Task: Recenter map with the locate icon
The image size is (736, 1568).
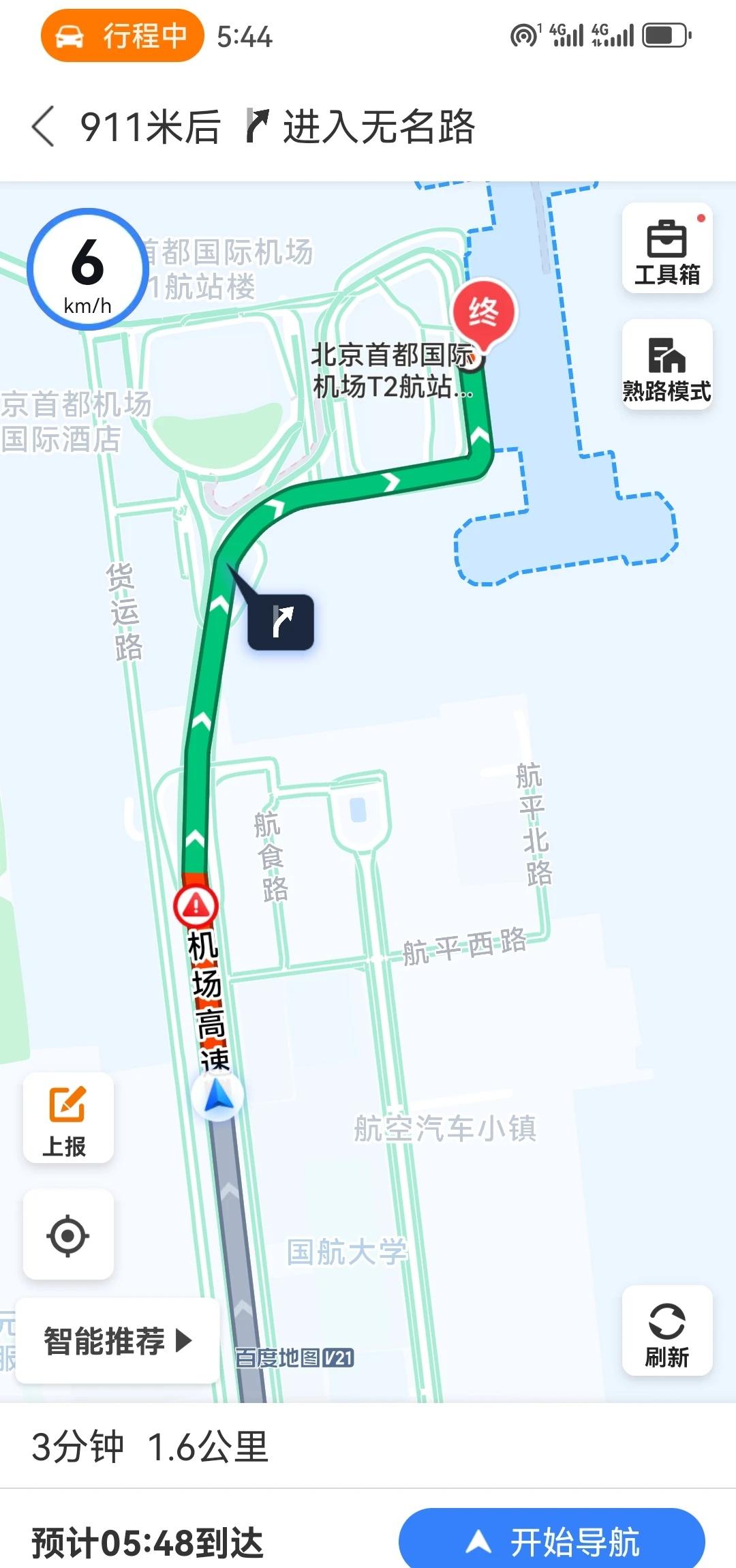Action: pyautogui.click(x=68, y=1235)
